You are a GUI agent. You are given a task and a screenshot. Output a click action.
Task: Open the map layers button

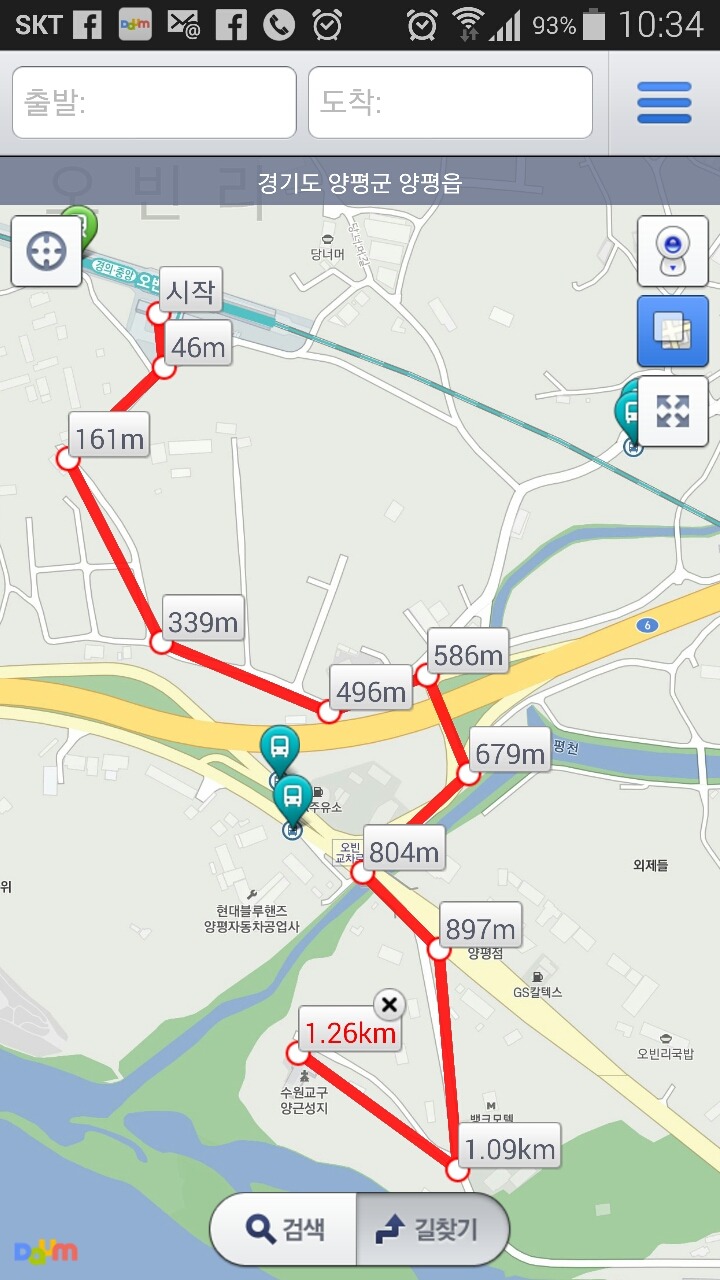tap(673, 331)
